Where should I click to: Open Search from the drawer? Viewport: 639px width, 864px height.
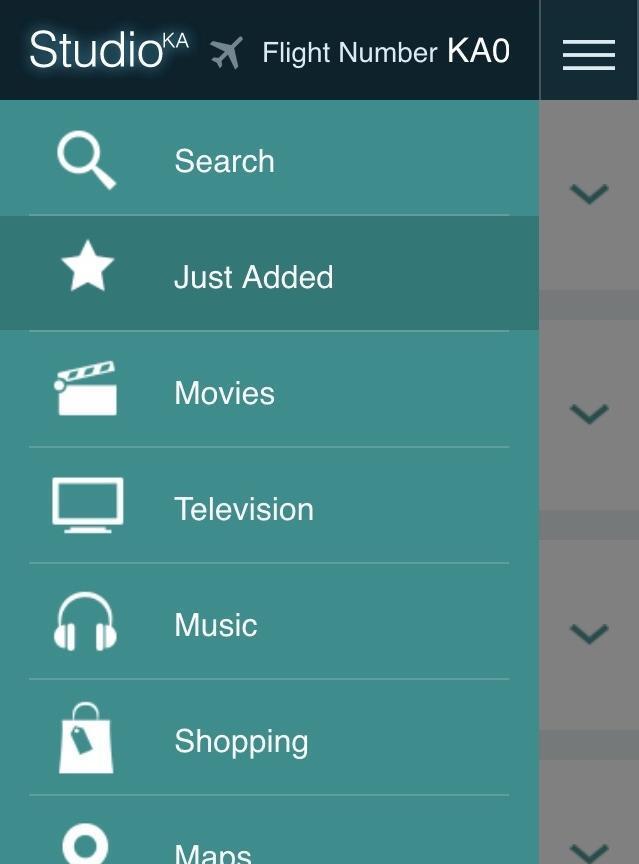(x=224, y=161)
